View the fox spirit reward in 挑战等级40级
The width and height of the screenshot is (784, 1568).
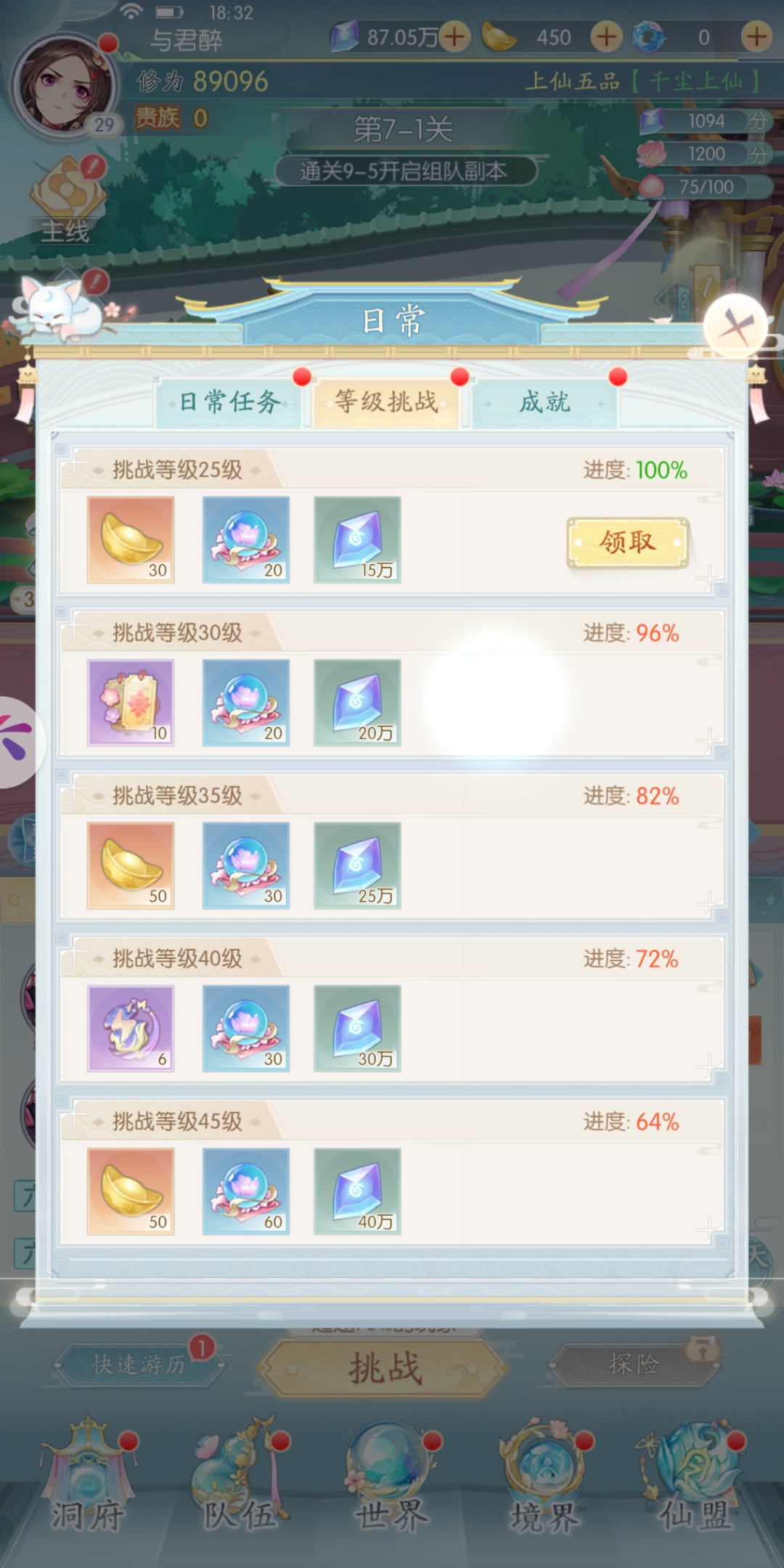tap(131, 1028)
